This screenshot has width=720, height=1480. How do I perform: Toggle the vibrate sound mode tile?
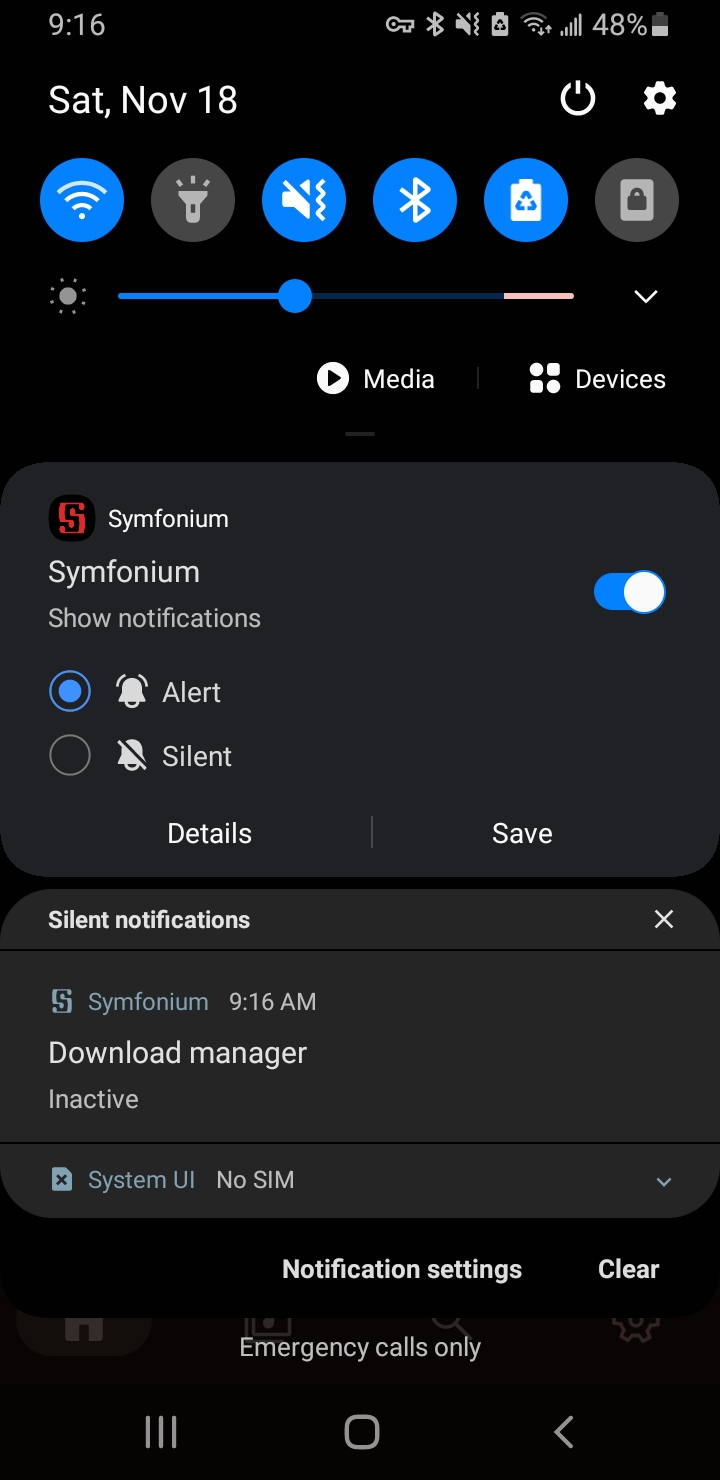pyautogui.click(x=304, y=201)
